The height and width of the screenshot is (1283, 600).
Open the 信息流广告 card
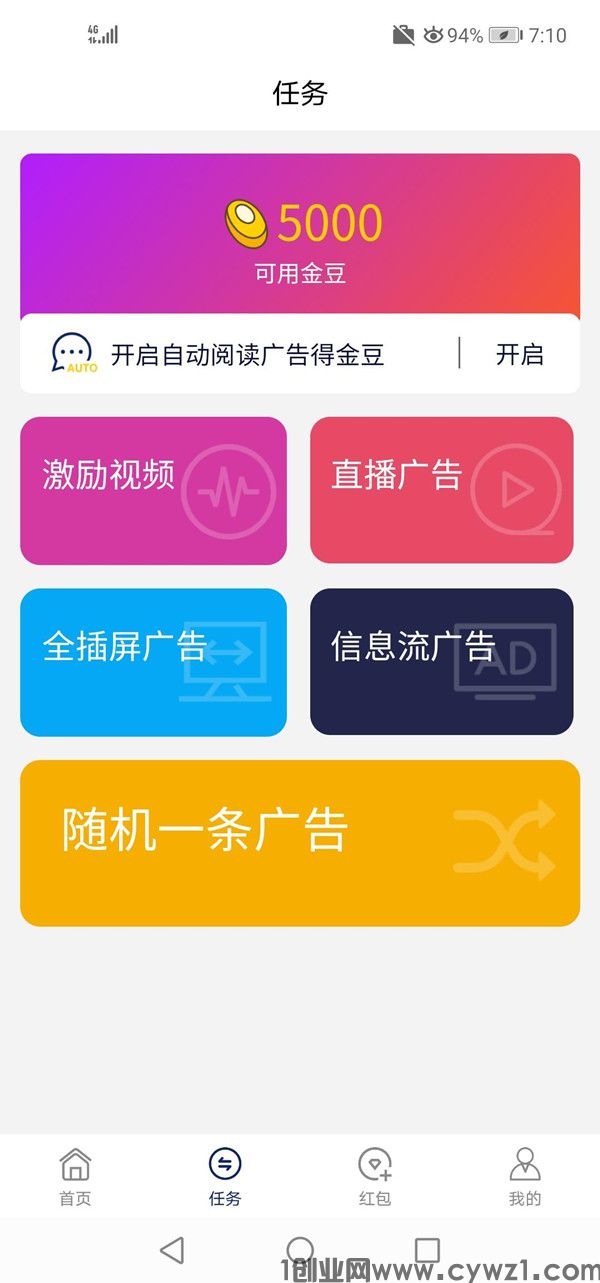[x=441, y=662]
